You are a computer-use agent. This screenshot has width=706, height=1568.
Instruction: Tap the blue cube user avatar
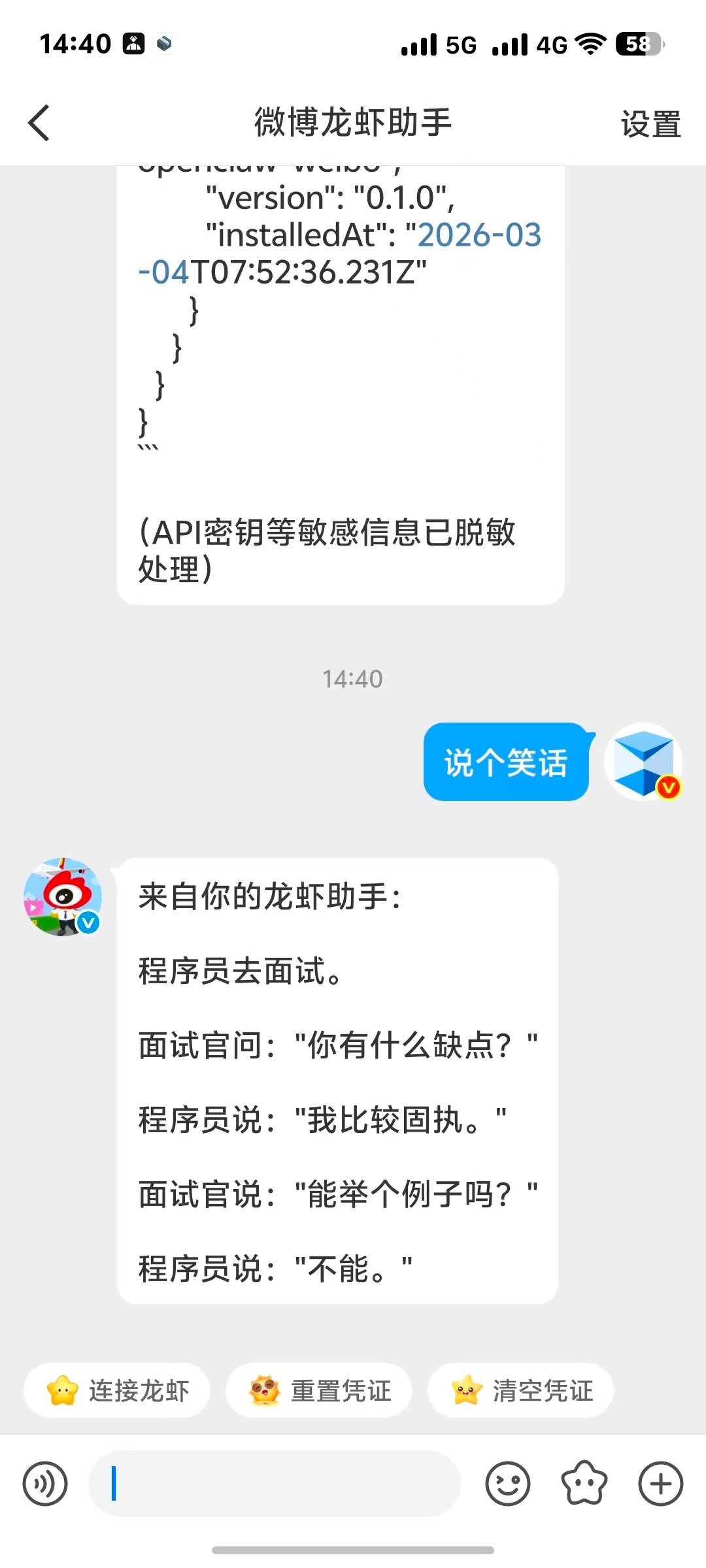pyautogui.click(x=643, y=761)
